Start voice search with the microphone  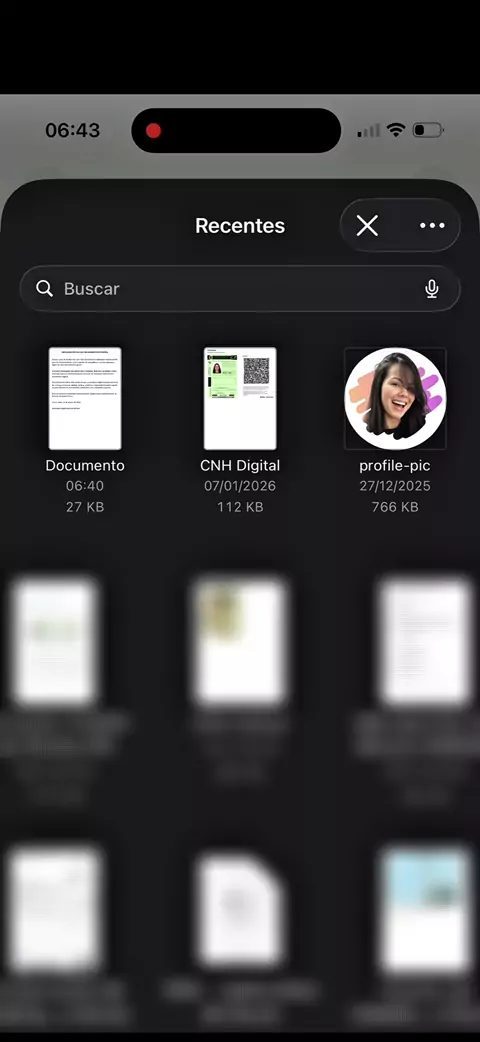431,288
